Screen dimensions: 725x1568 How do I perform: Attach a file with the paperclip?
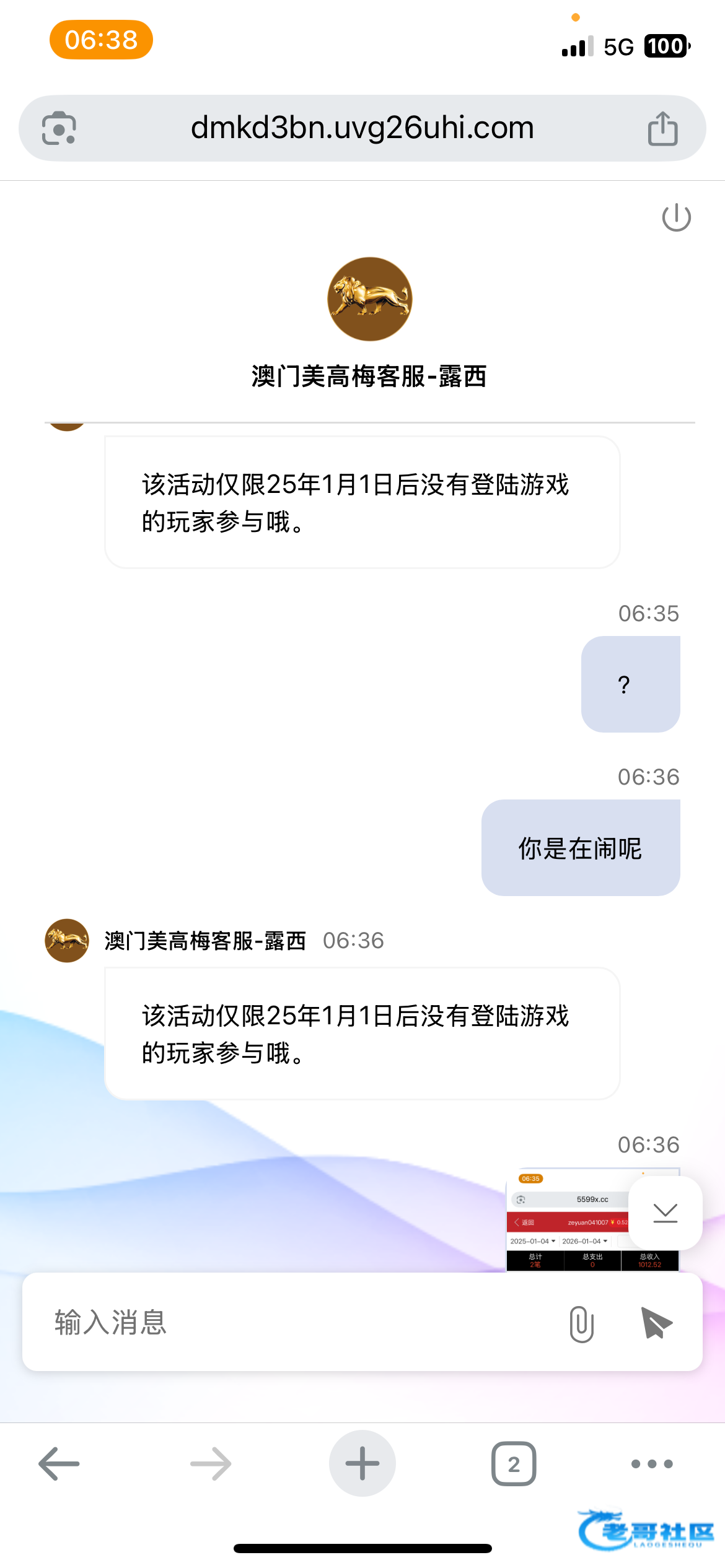(581, 1323)
